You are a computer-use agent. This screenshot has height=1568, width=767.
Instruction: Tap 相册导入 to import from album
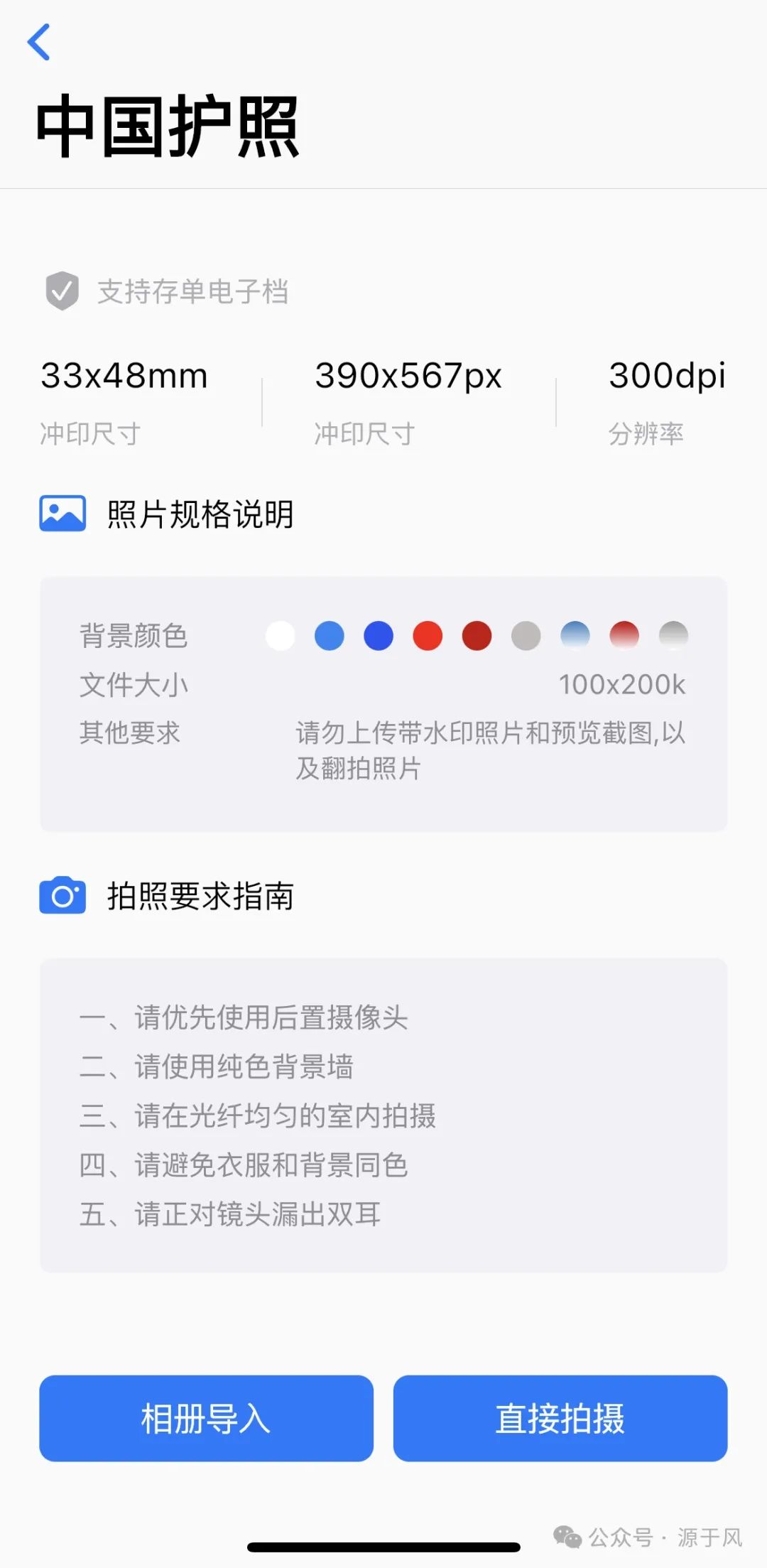pyautogui.click(x=206, y=1418)
